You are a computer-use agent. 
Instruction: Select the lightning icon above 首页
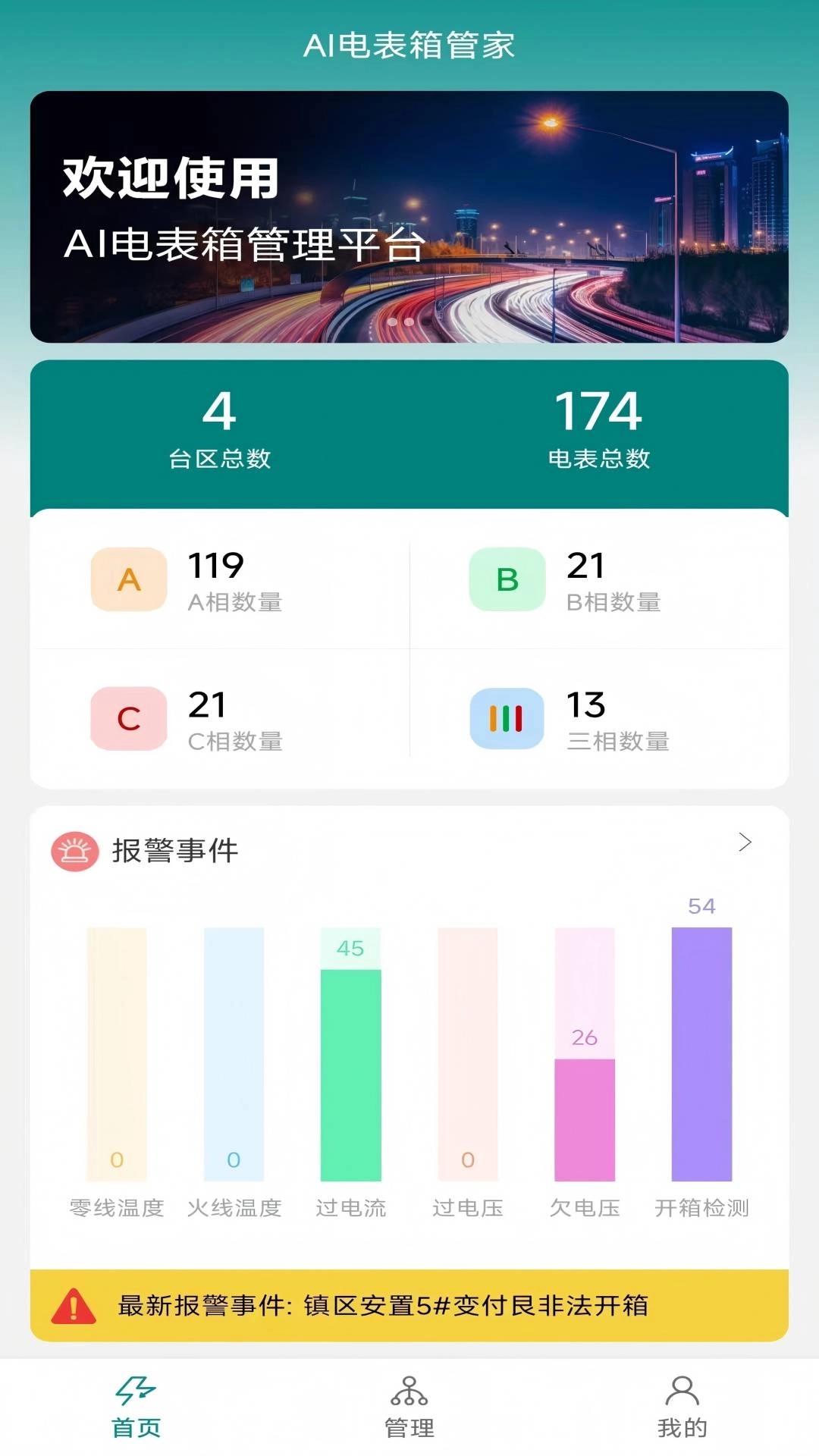(x=137, y=1404)
